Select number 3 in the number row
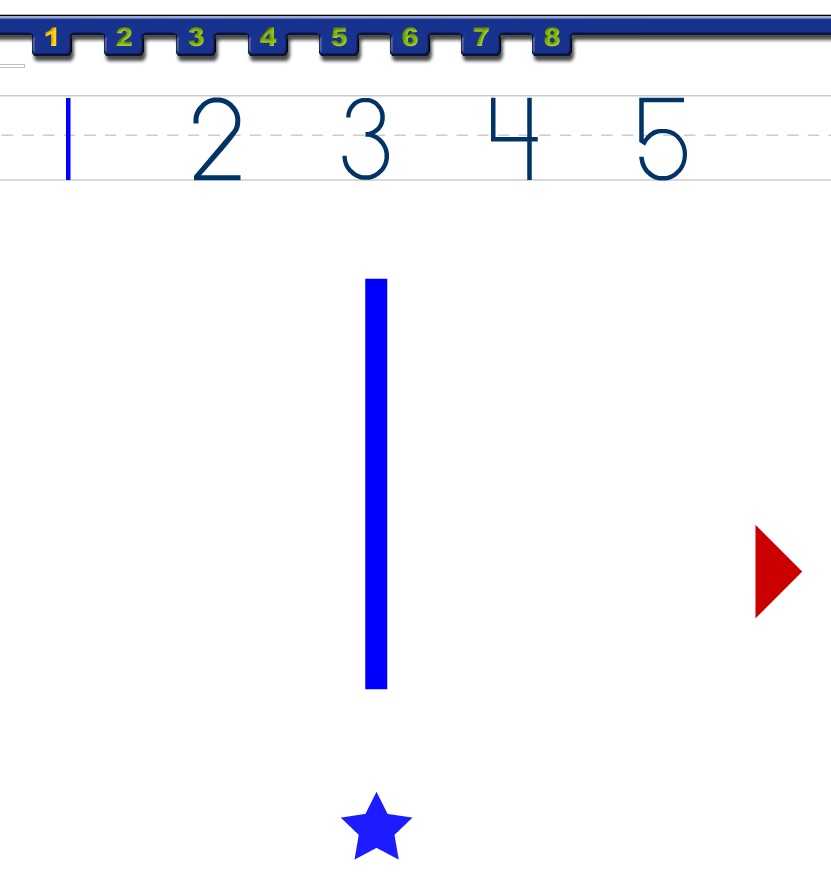 point(365,139)
